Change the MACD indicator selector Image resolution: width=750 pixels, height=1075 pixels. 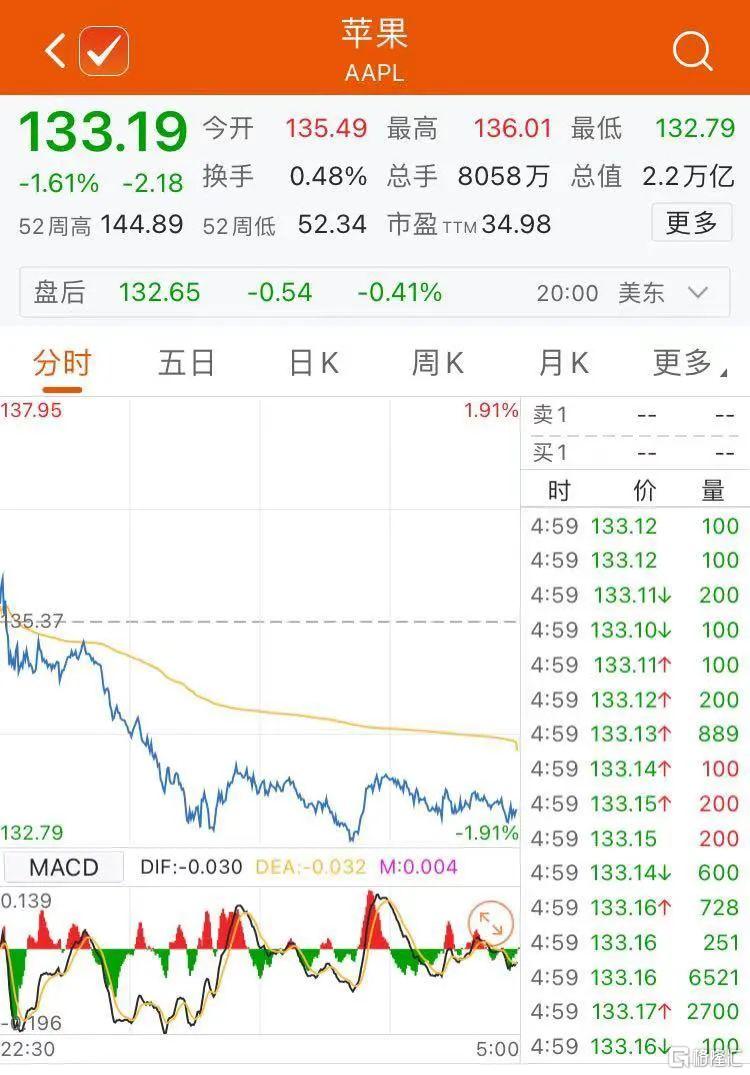click(63, 867)
